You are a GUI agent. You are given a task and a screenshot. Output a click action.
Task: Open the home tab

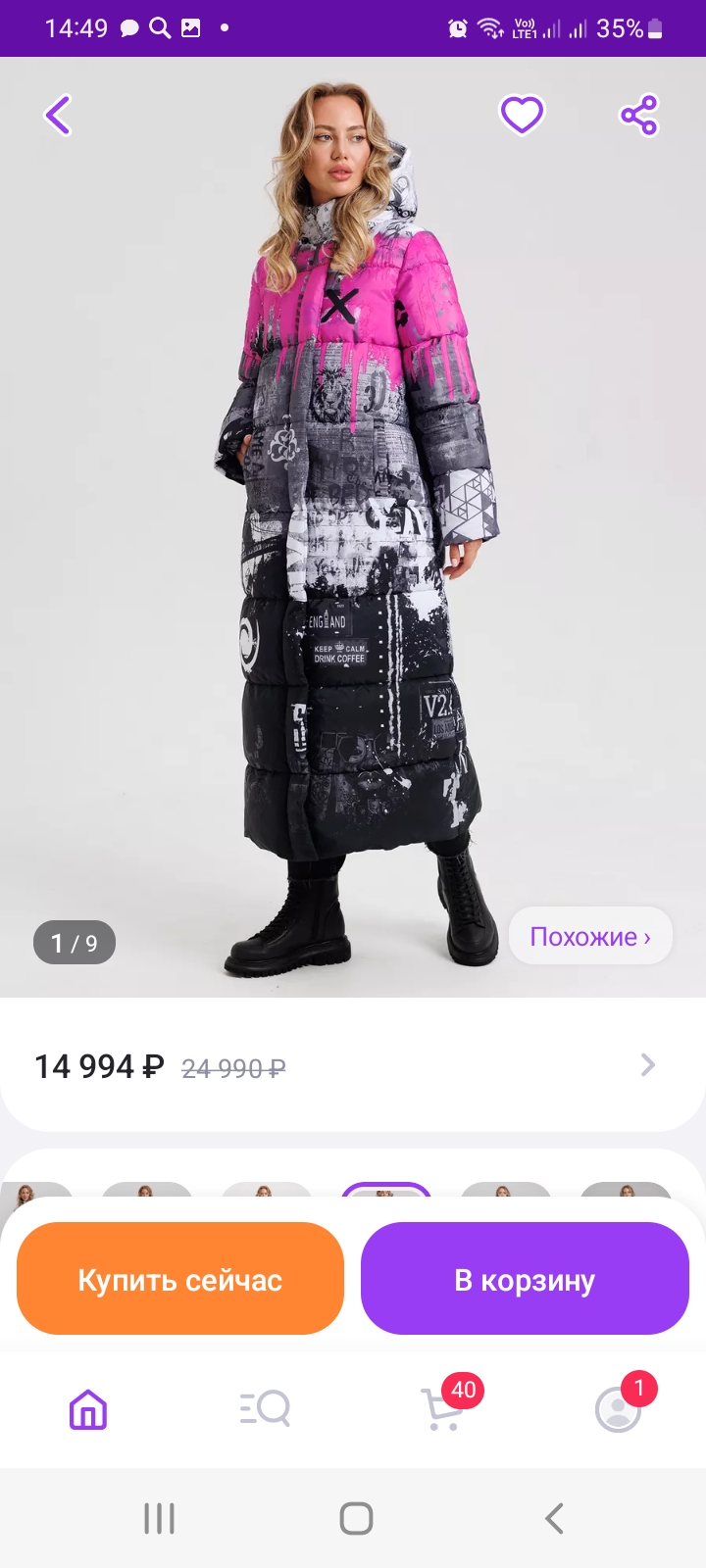pos(88,1410)
